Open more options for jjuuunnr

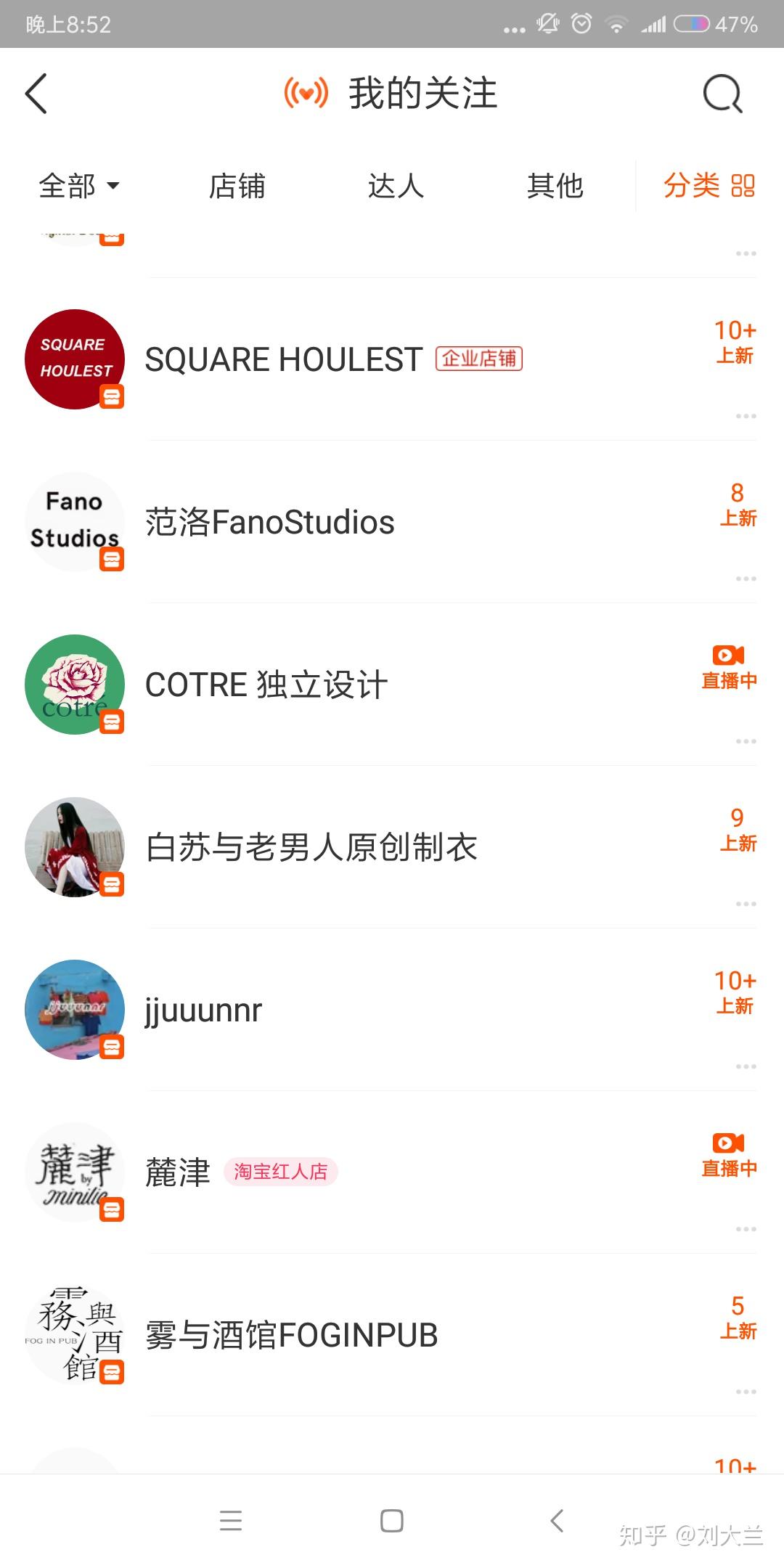pyautogui.click(x=746, y=1066)
